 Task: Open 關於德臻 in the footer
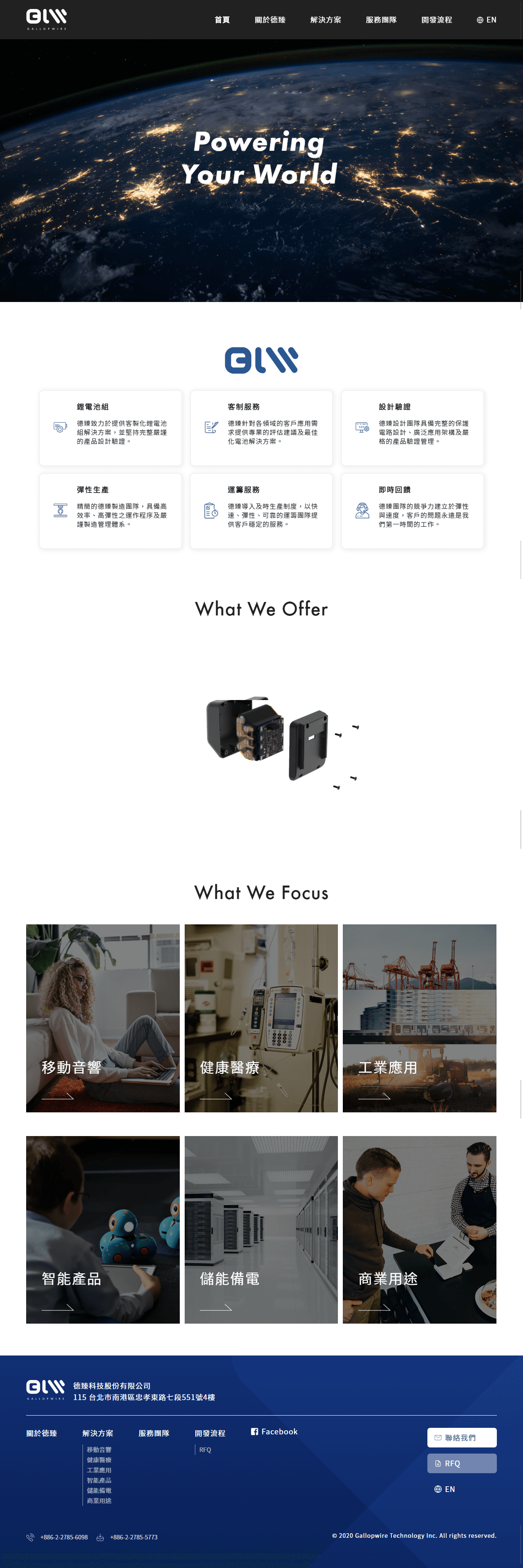pyautogui.click(x=41, y=1433)
